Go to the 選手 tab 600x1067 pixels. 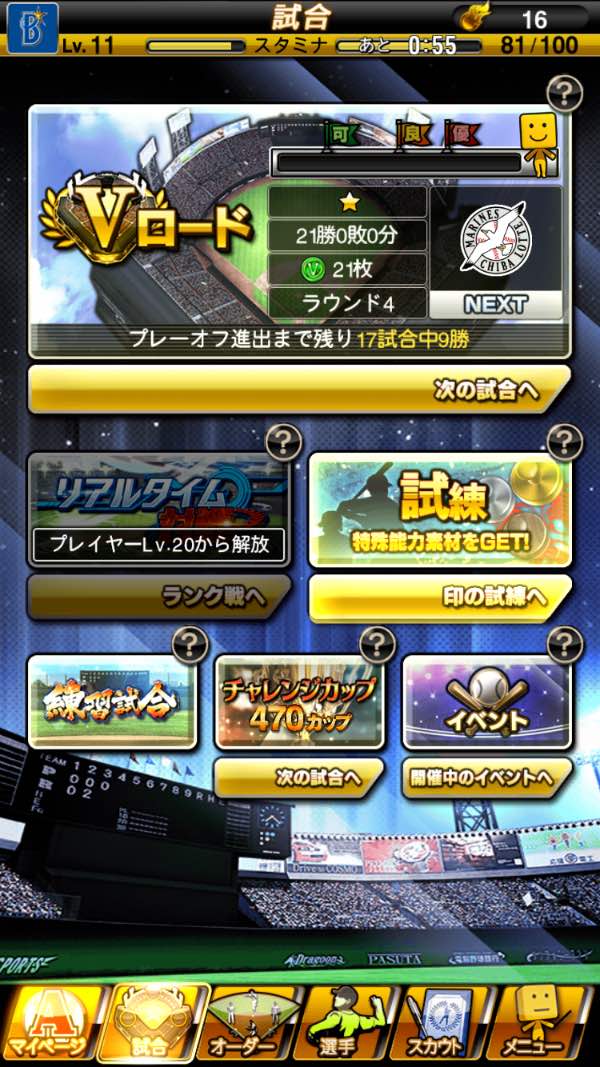[348, 1022]
